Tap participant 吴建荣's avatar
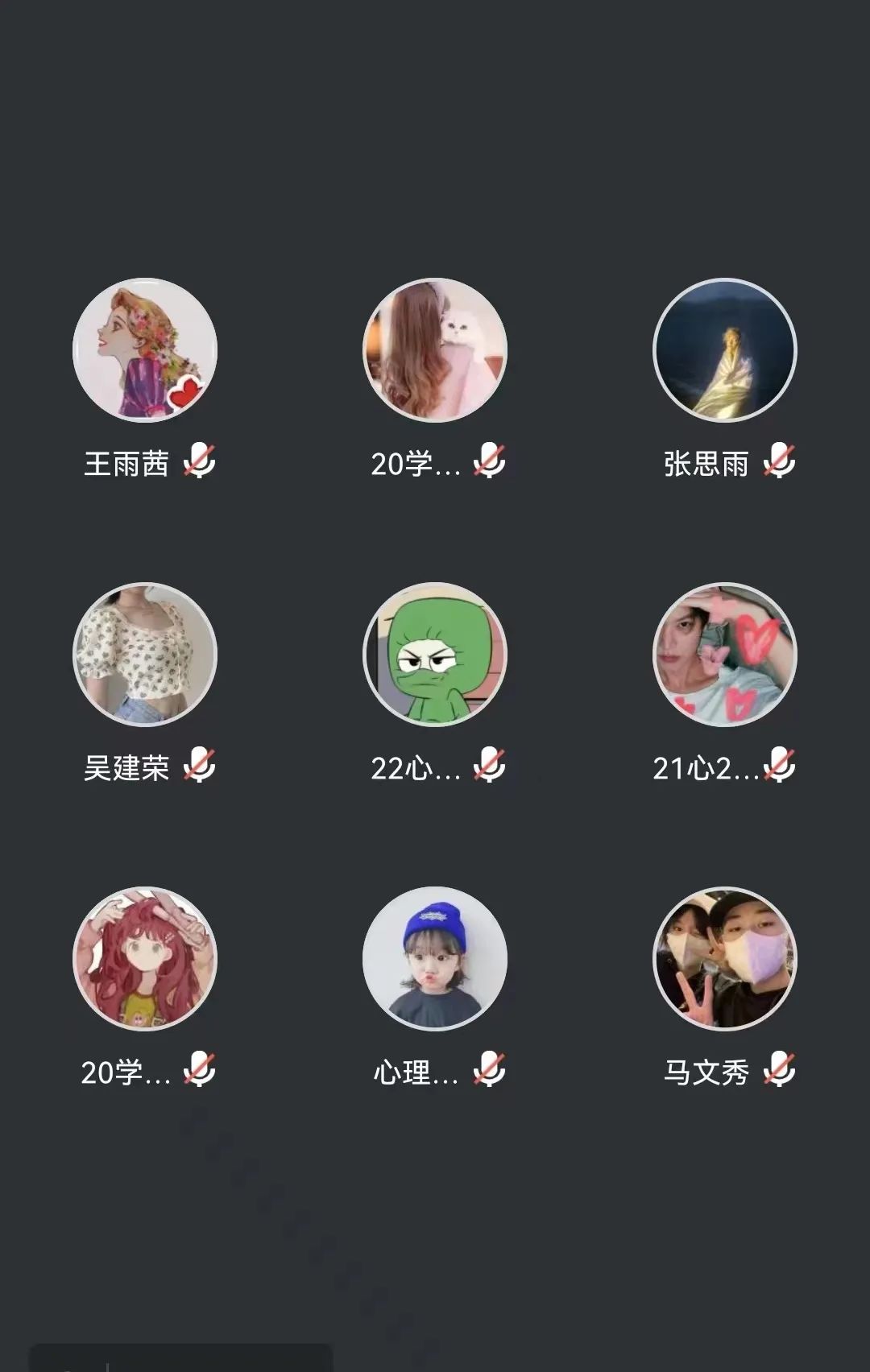Image resolution: width=870 pixels, height=1372 pixels. [145, 654]
